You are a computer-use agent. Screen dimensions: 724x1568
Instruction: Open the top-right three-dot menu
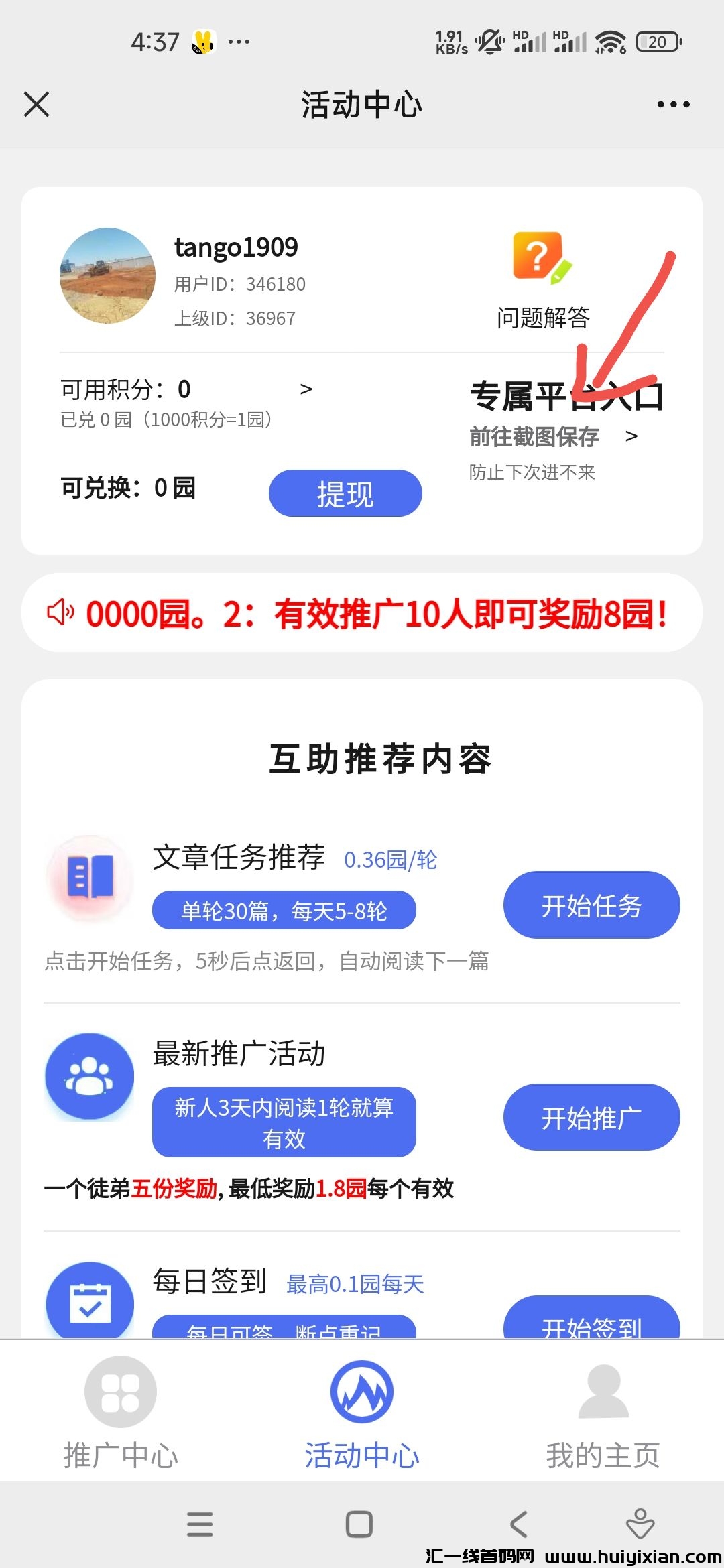tap(674, 104)
